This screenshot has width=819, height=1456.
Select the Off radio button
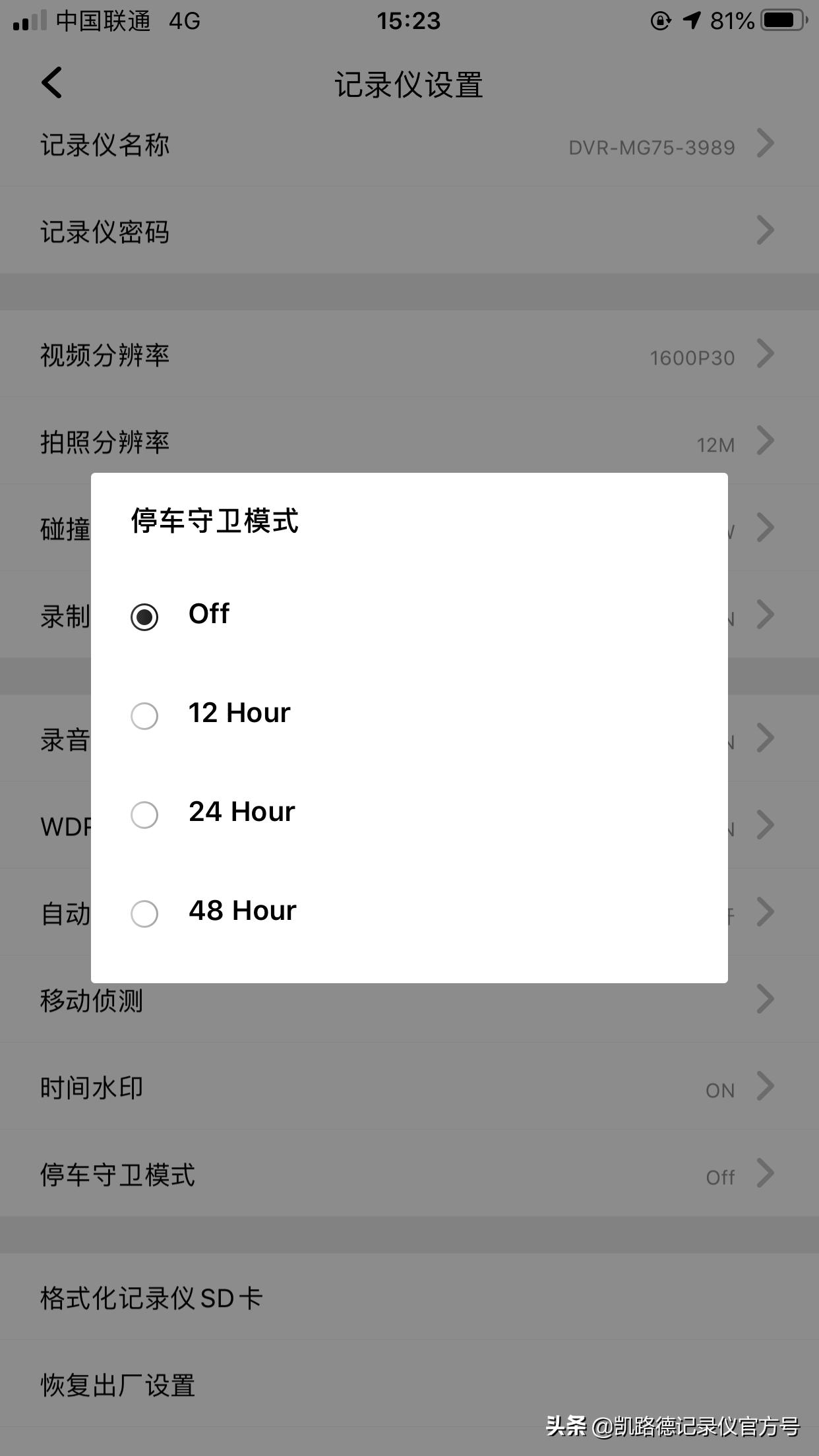(144, 617)
